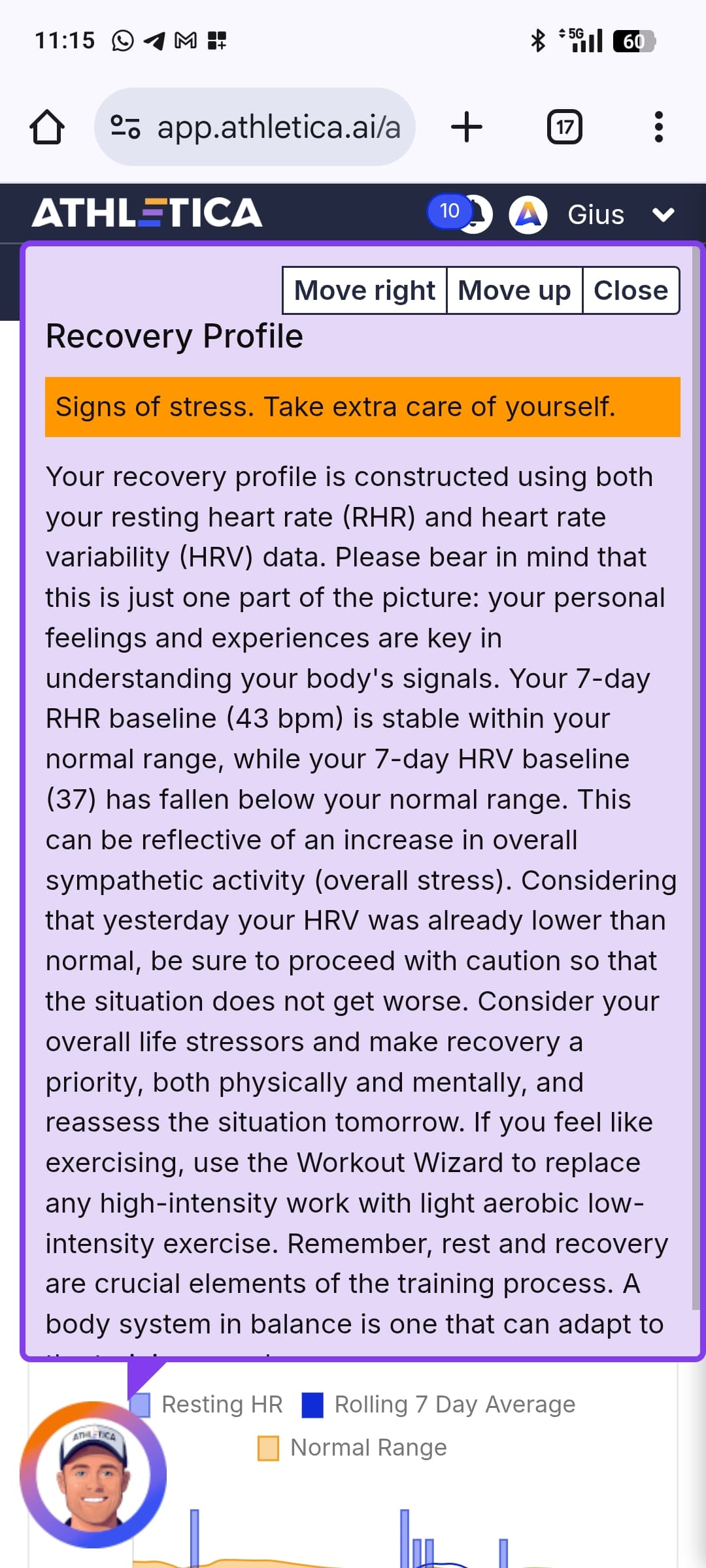
Task: Open the browser home page
Action: tap(47, 127)
